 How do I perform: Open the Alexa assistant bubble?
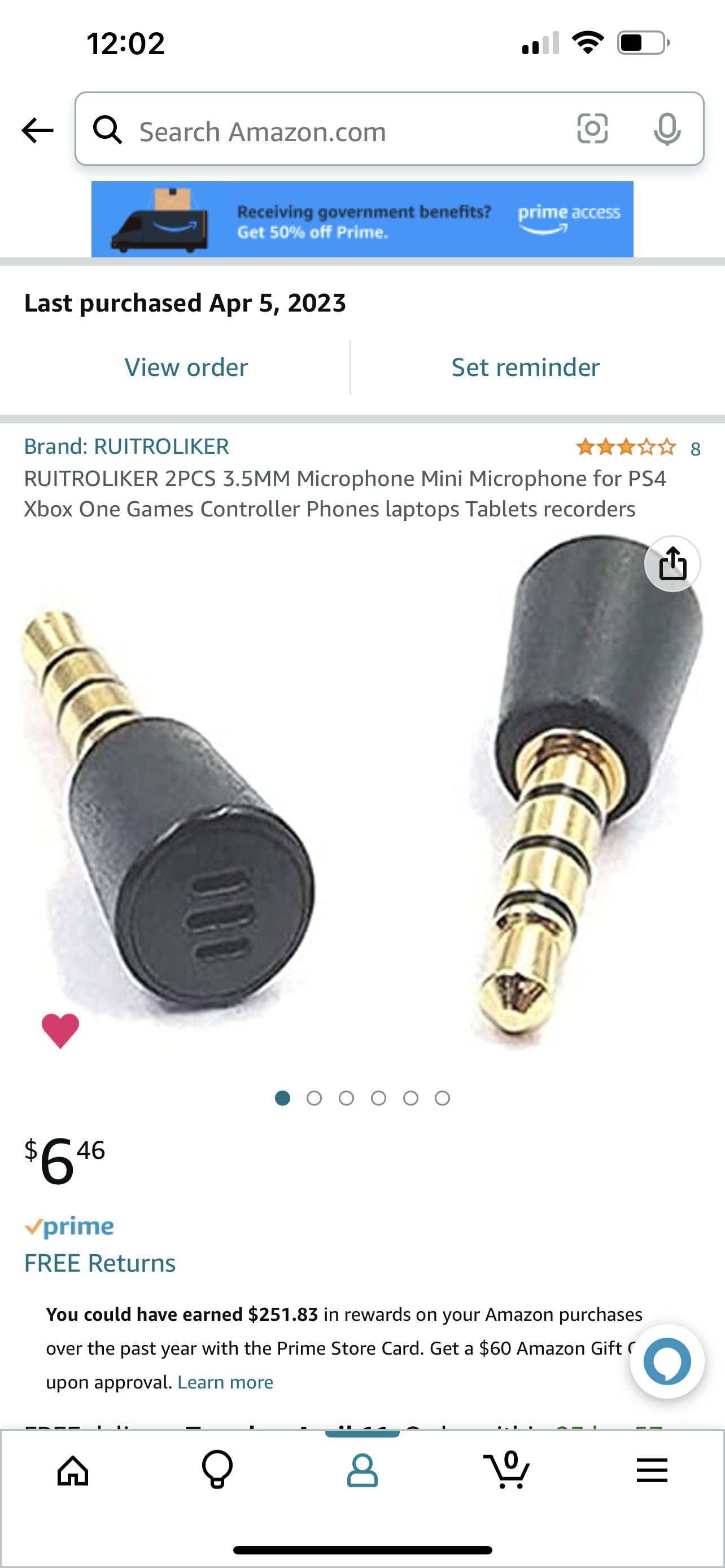pyautogui.click(x=667, y=1361)
